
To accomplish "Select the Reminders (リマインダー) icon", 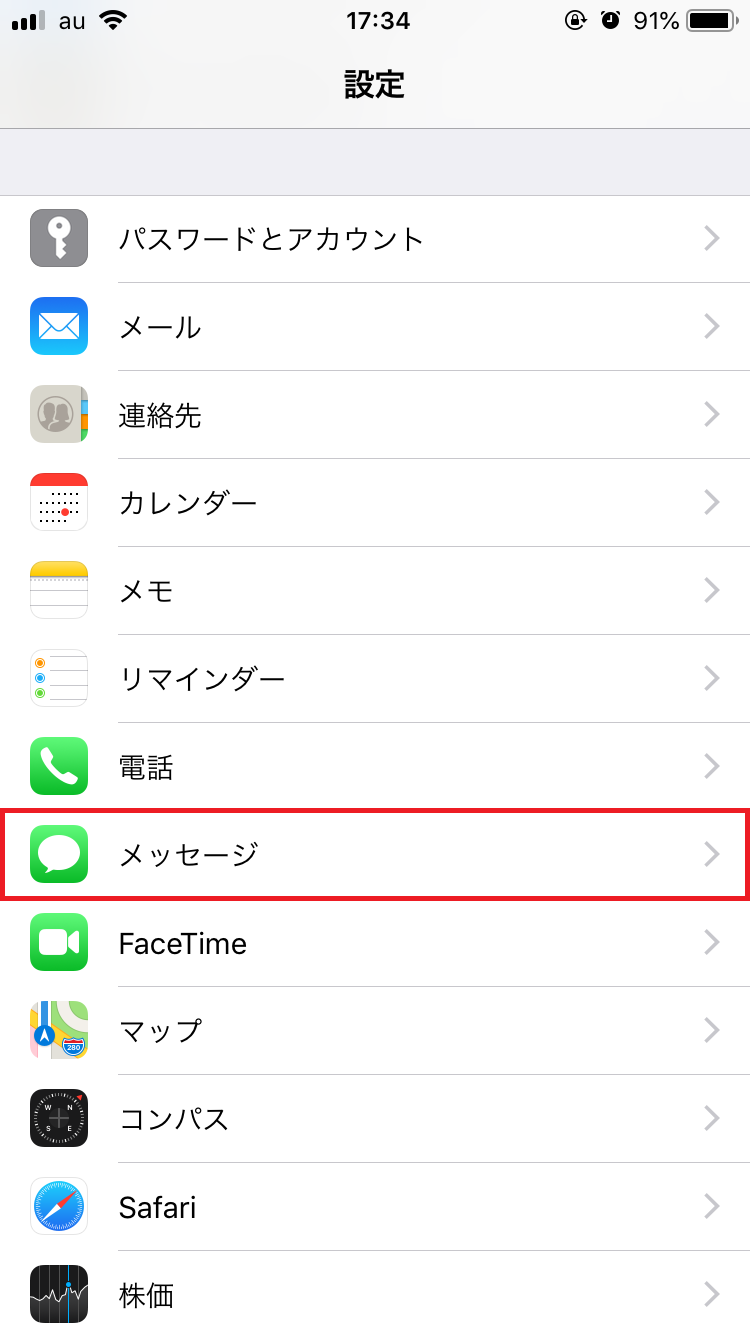I will tap(58, 678).
